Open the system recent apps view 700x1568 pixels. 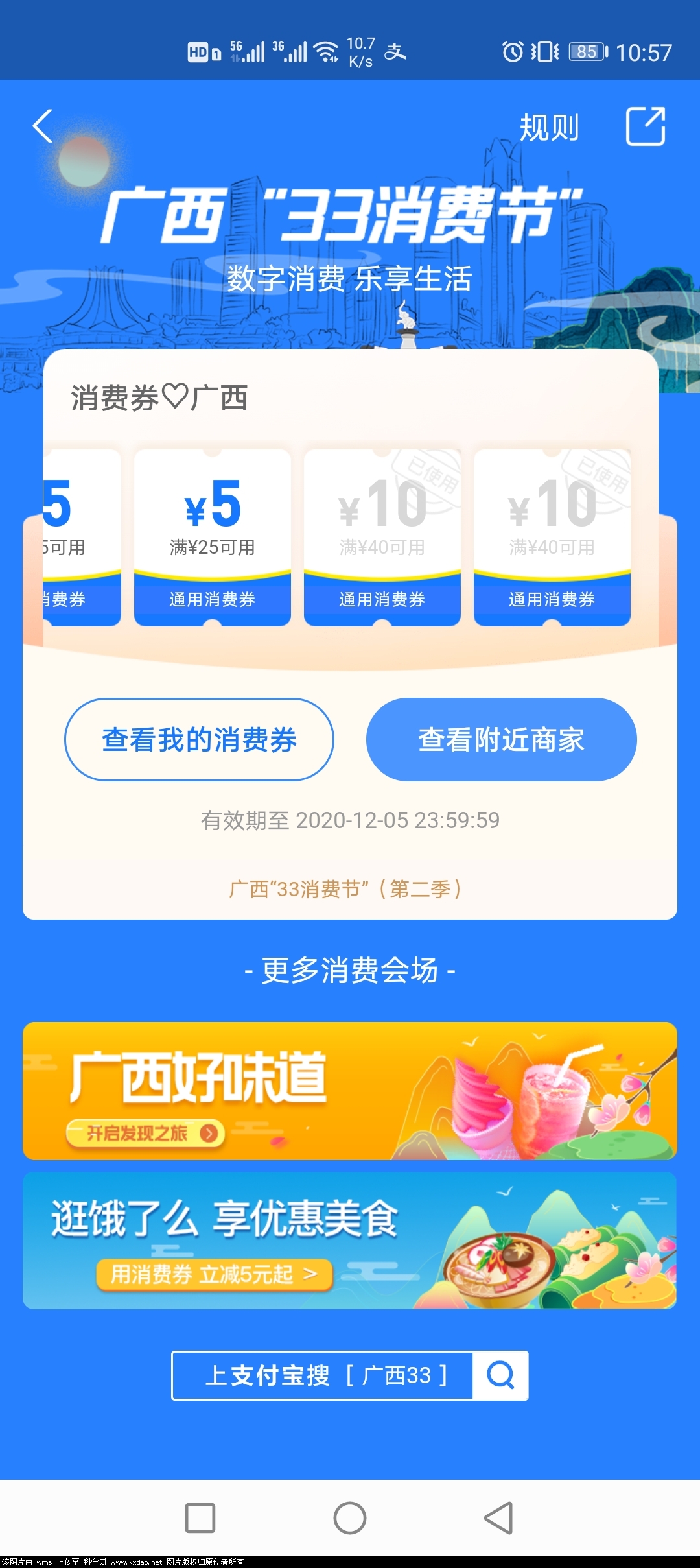click(200, 1517)
